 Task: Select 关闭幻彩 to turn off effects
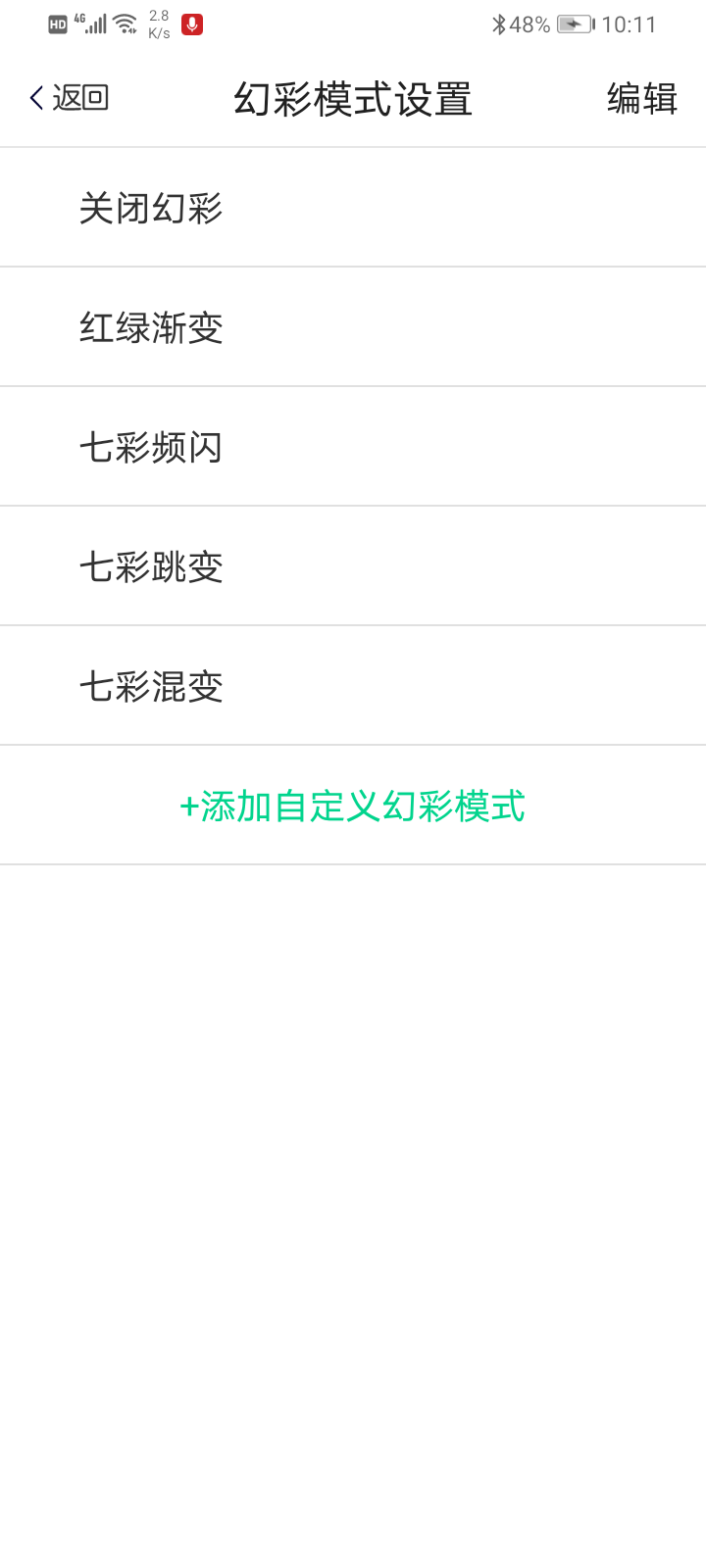151,208
